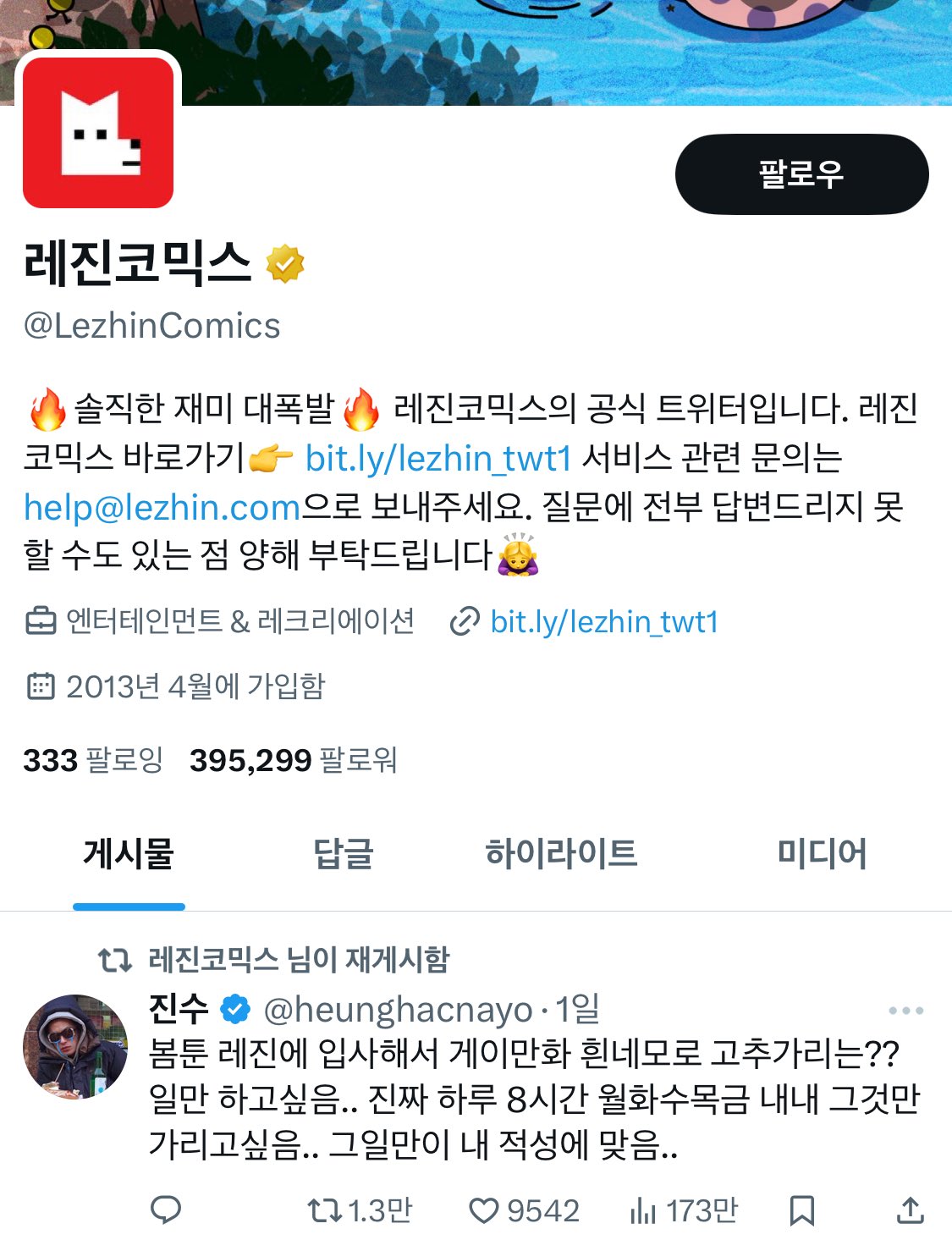Bookmark 진수's post
This screenshot has height=1251, width=952.
[x=801, y=1210]
